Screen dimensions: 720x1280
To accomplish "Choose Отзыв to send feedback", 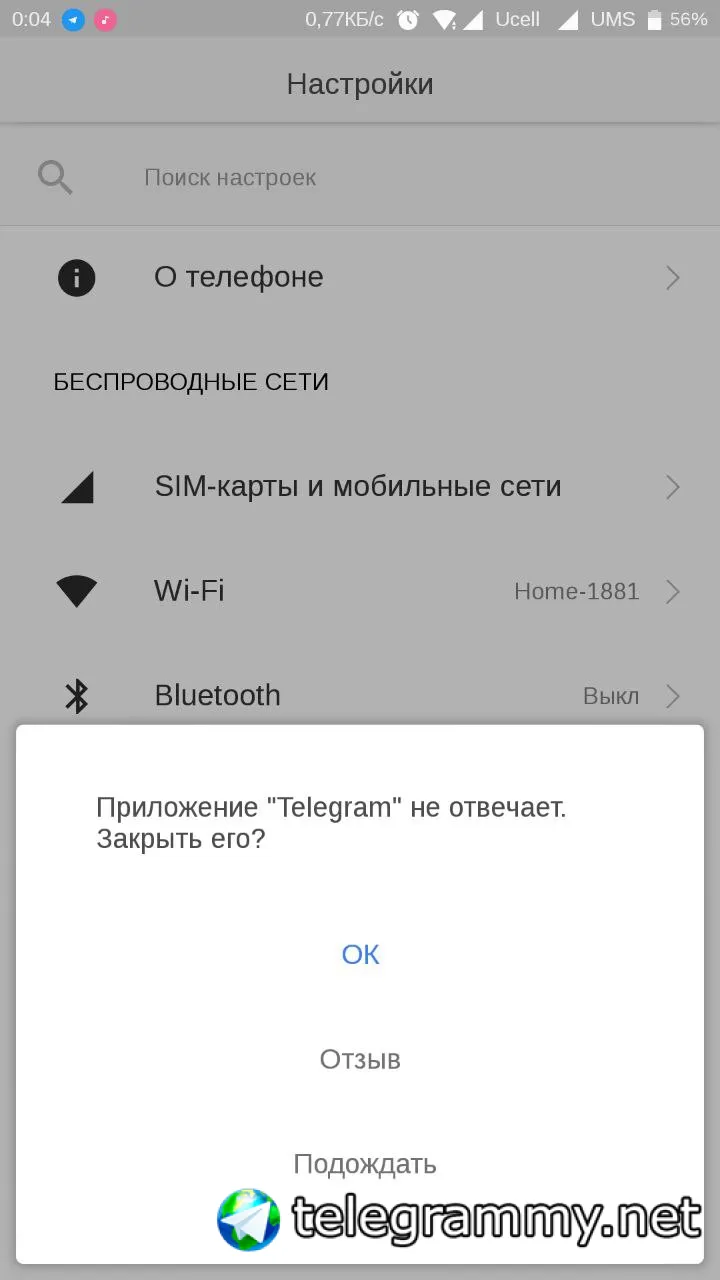I will pyautogui.click(x=360, y=1059).
